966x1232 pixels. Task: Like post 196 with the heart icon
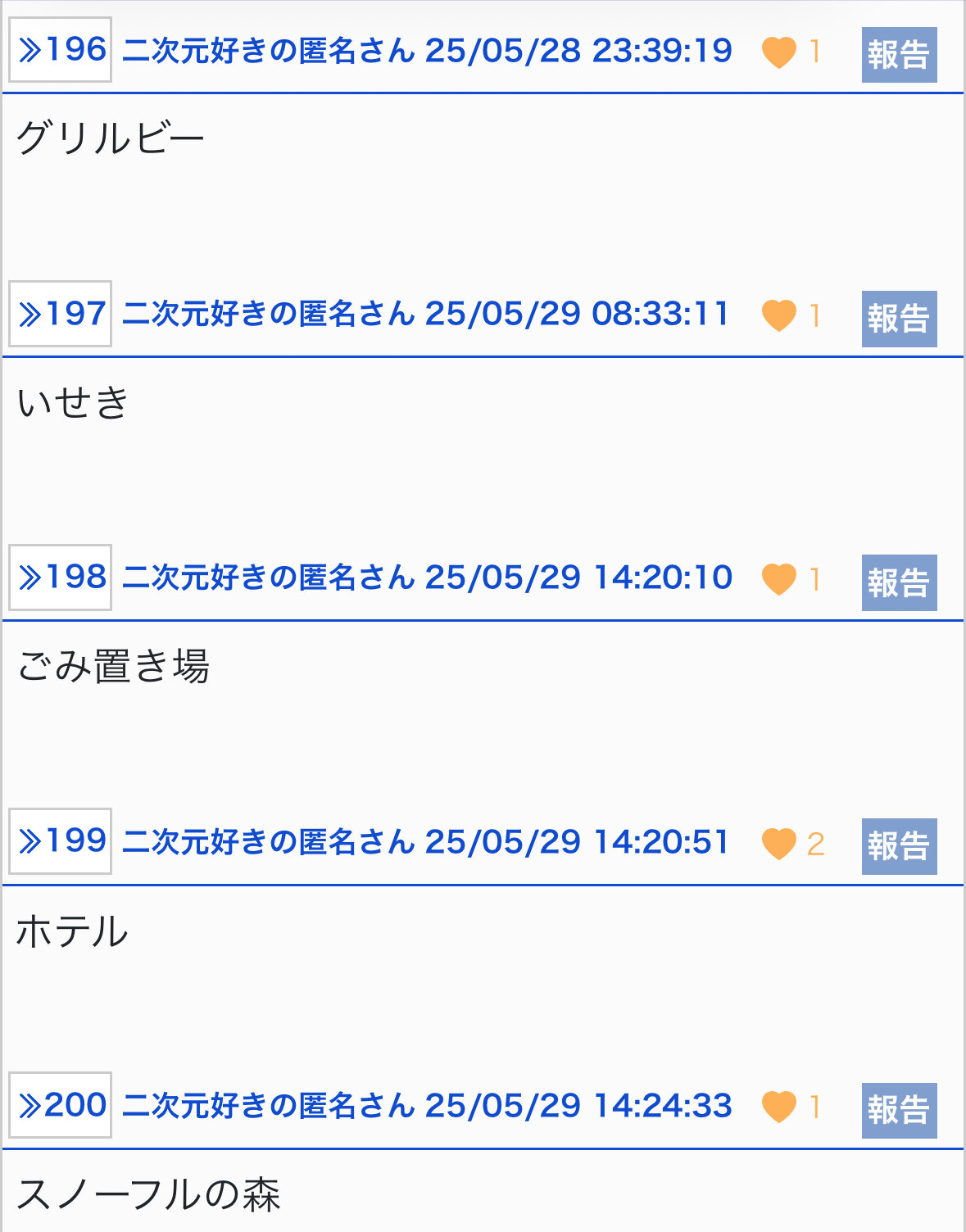point(778,52)
